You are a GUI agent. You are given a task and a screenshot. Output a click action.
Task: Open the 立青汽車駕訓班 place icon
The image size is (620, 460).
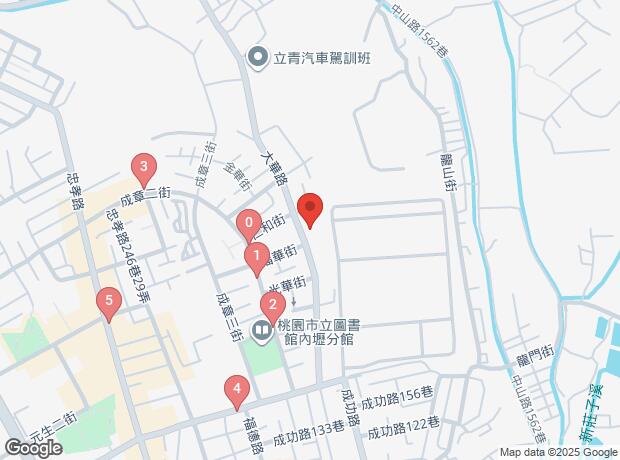[x=258, y=58]
